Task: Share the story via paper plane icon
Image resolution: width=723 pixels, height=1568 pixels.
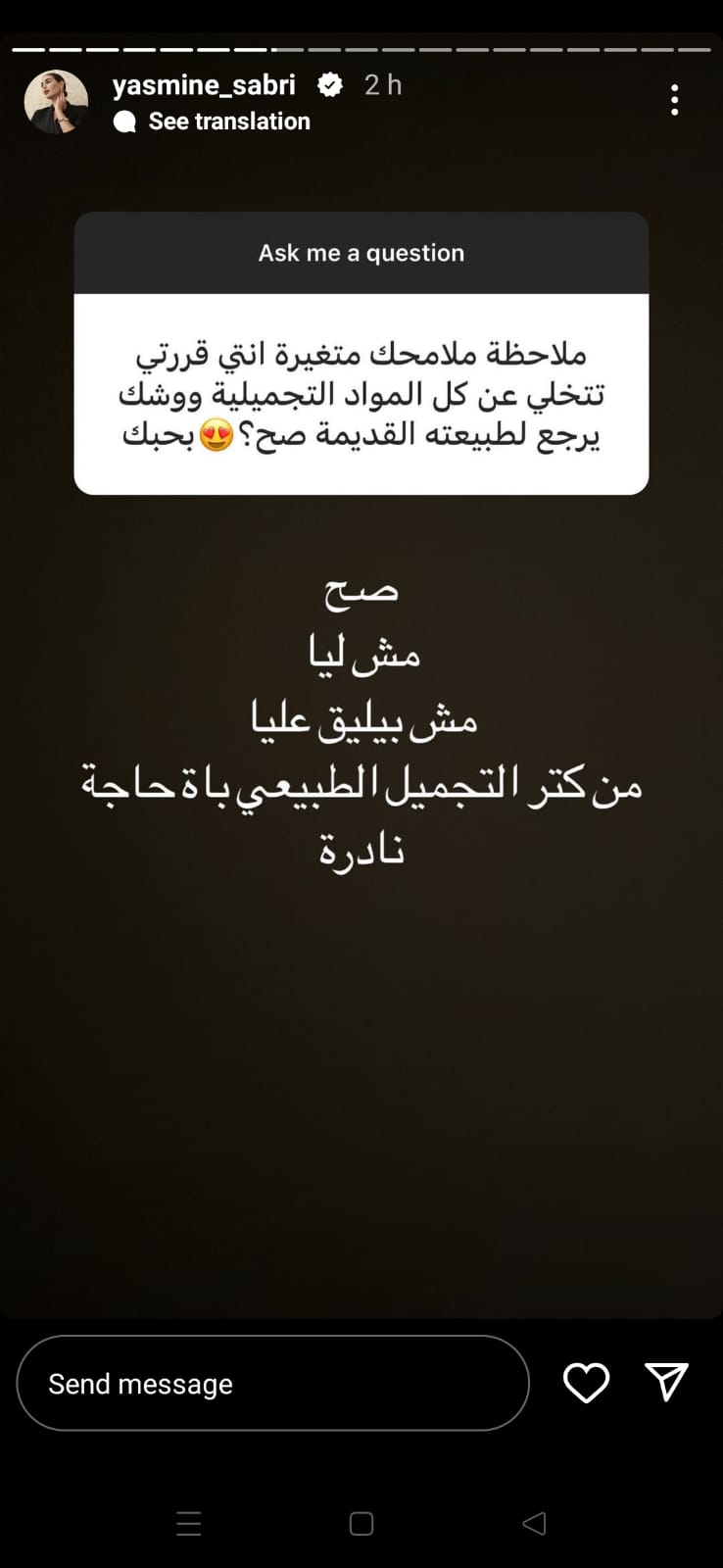Action: coord(667,1382)
